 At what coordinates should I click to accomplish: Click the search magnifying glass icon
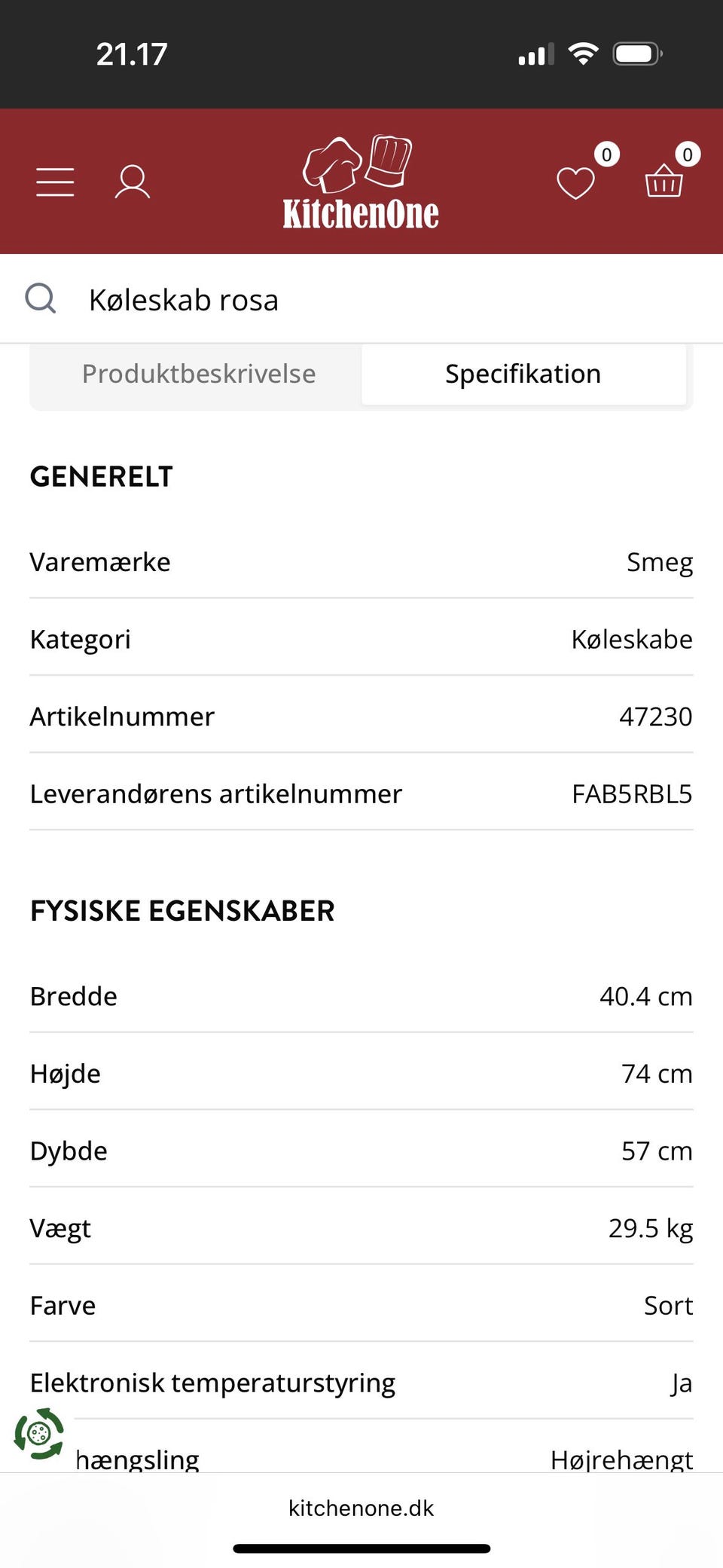coord(41,298)
